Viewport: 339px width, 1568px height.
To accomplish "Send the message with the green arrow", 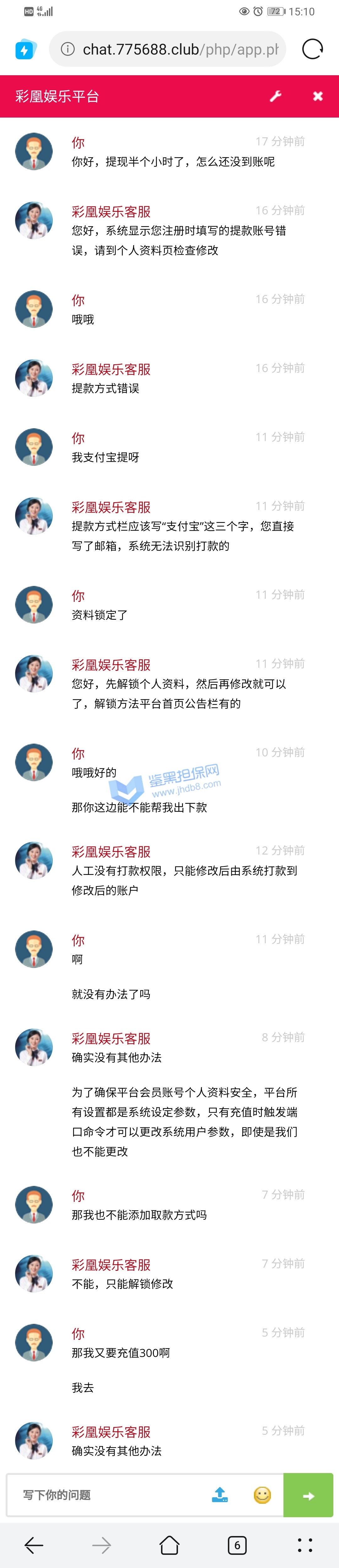I will pyautogui.click(x=309, y=1495).
